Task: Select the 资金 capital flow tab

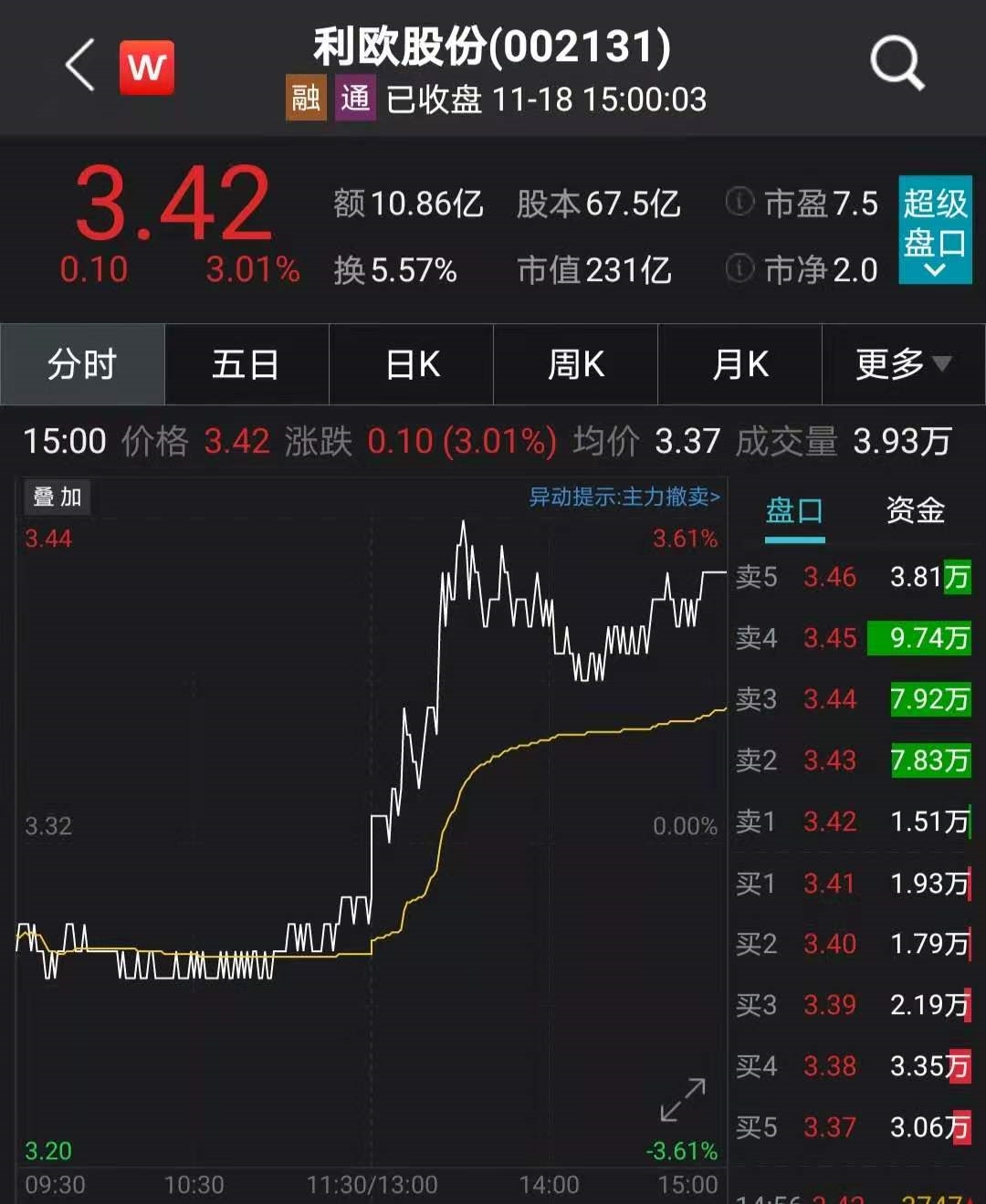Action: coord(915,511)
